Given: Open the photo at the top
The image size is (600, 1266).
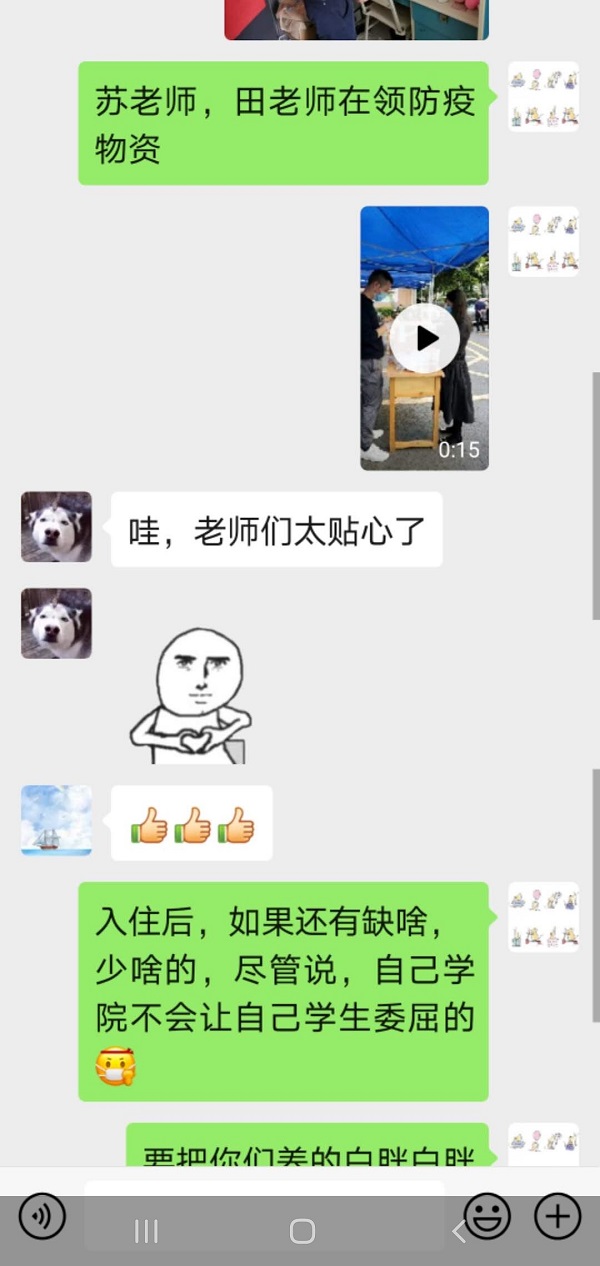Looking at the screenshot, I should [356, 18].
